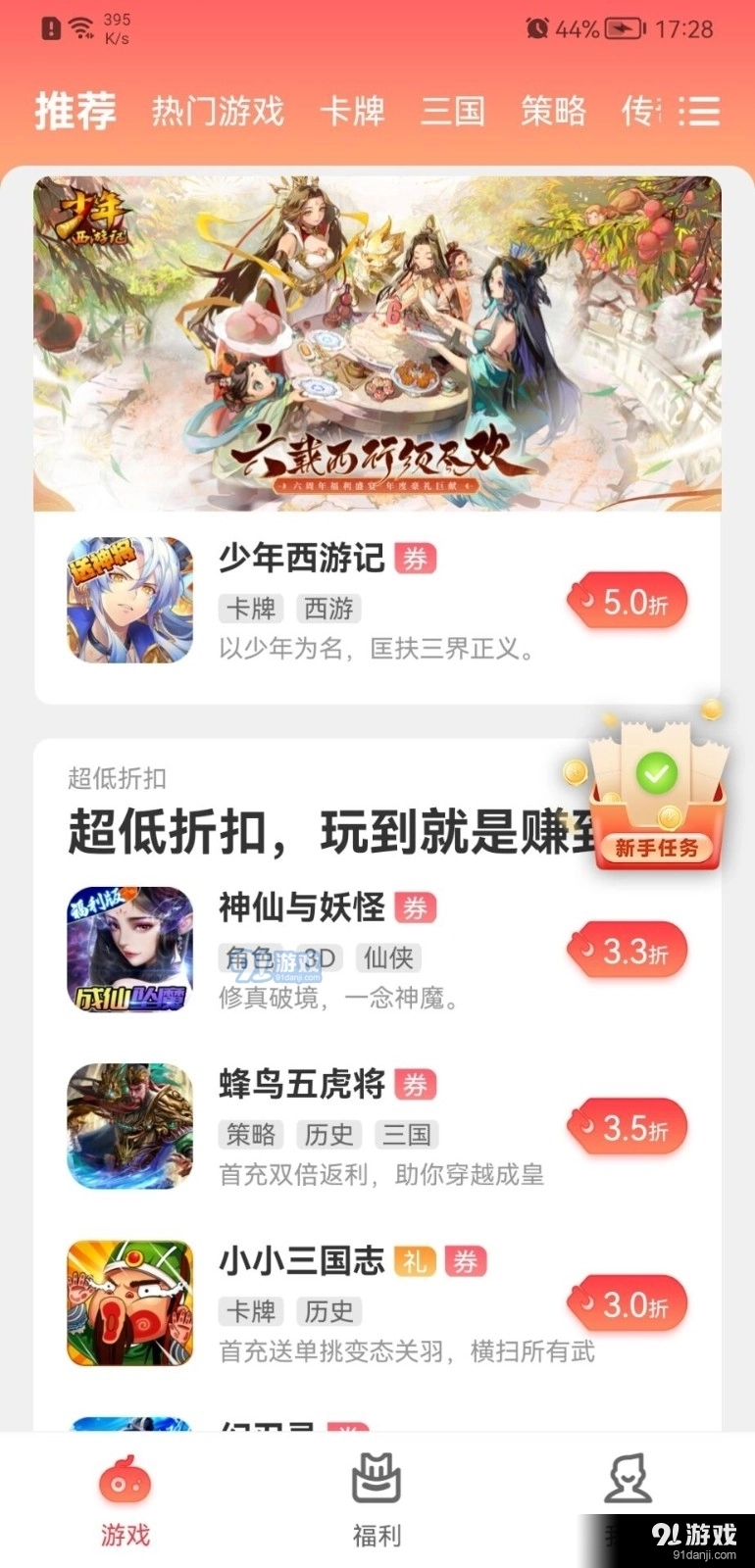This screenshot has width=755, height=1568.
Task: Tap the 蜂鸟五虎将 game icon
Action: point(128,1127)
